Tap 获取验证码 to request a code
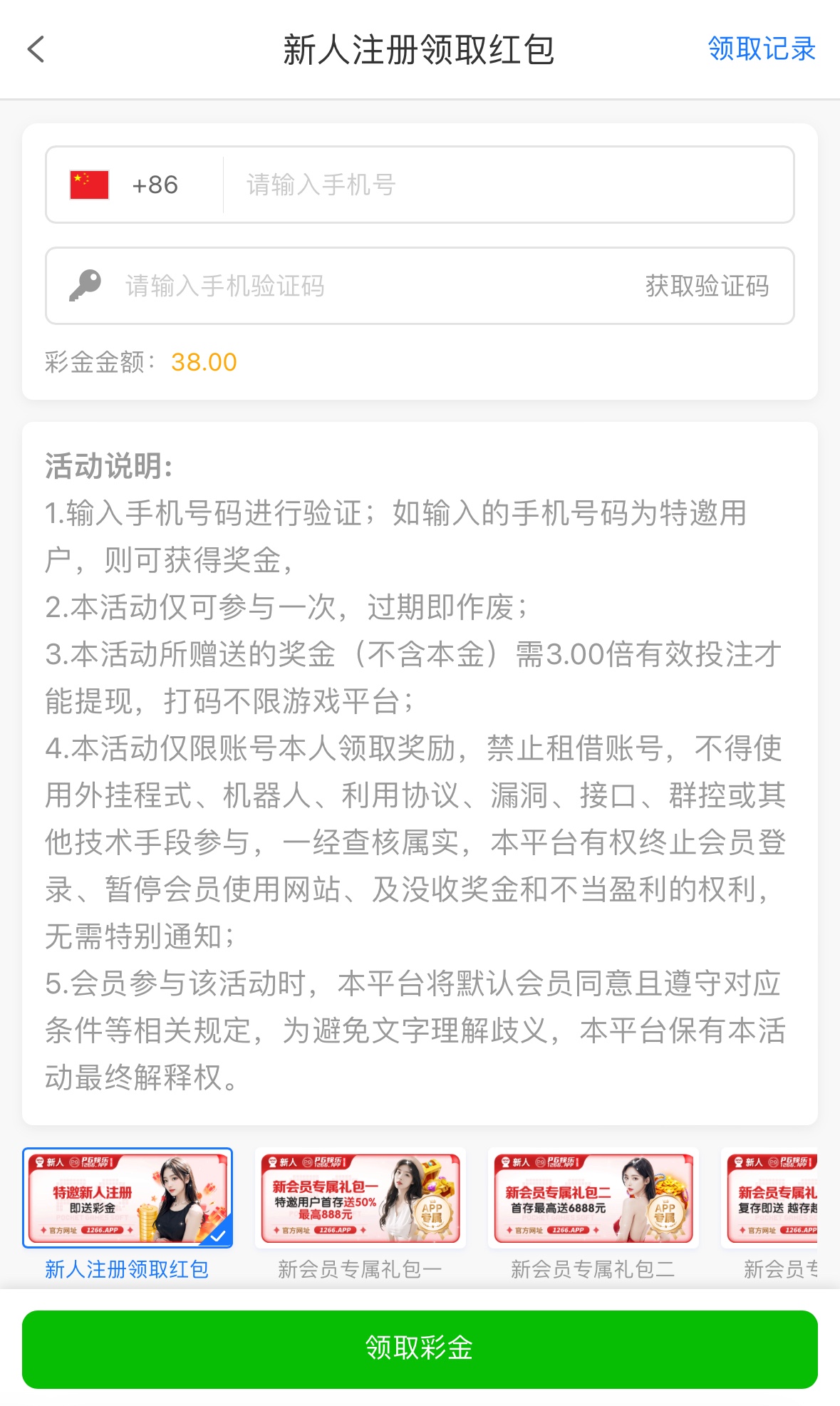 (x=707, y=286)
